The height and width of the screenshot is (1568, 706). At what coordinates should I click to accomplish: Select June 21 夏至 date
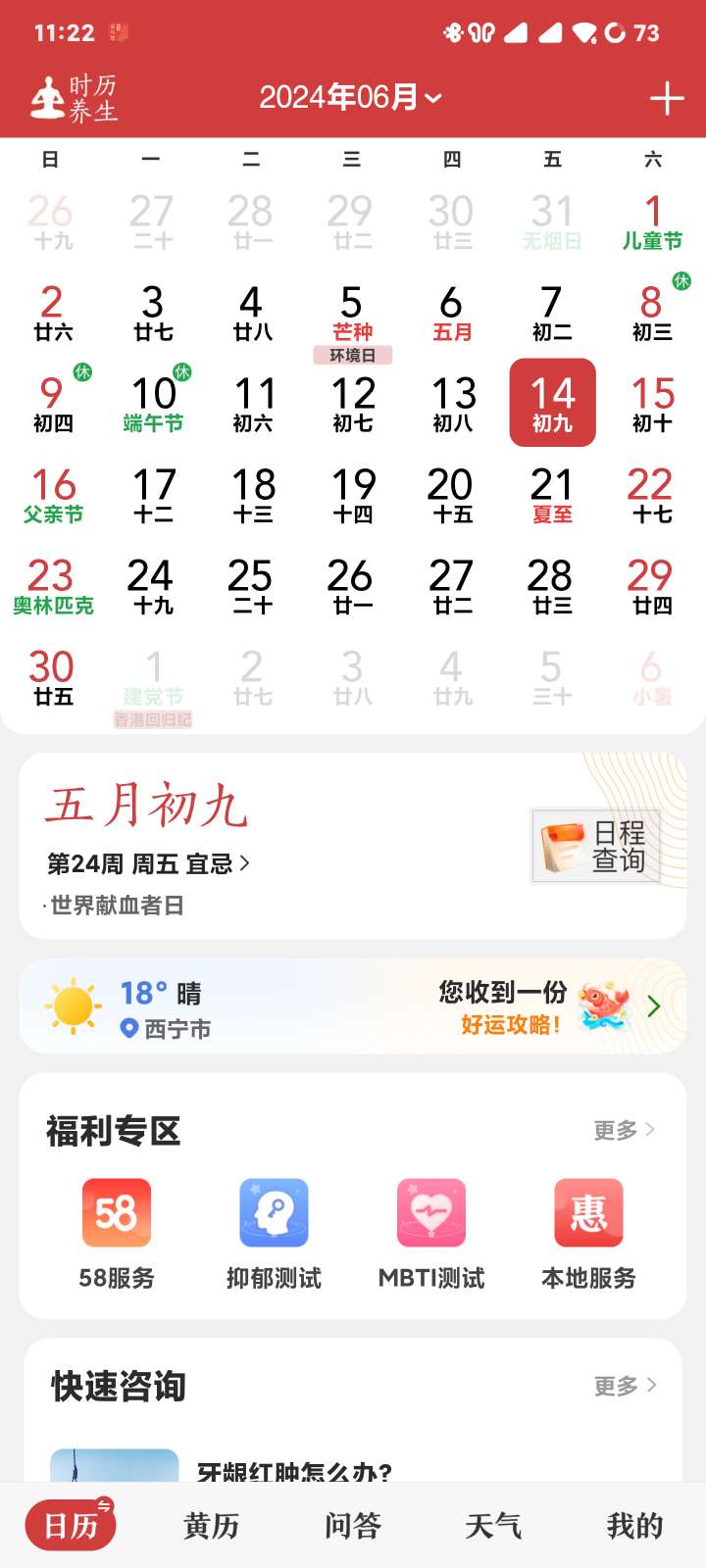click(x=552, y=495)
